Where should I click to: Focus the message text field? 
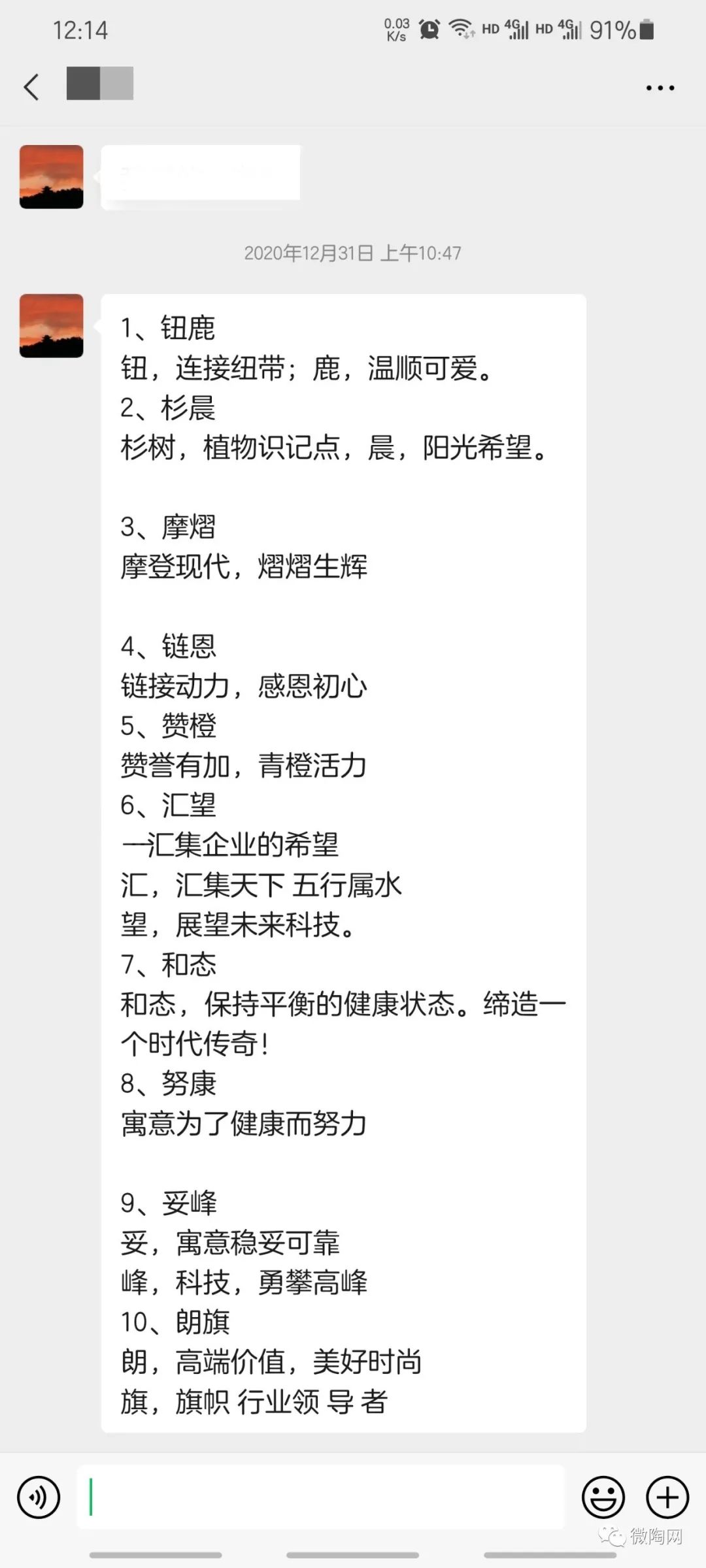tap(321, 1497)
